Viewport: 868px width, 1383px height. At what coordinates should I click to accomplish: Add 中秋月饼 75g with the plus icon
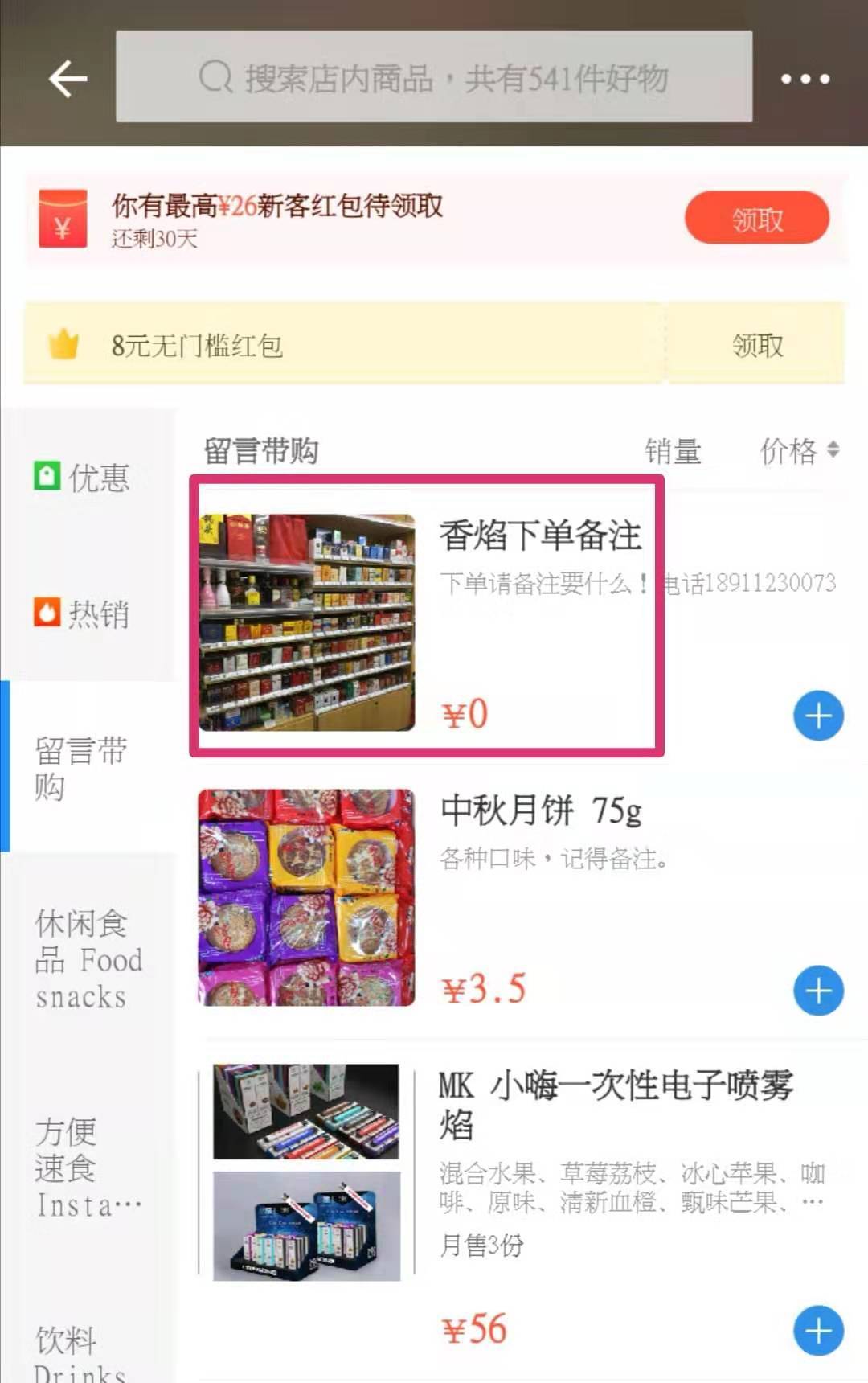point(817,991)
